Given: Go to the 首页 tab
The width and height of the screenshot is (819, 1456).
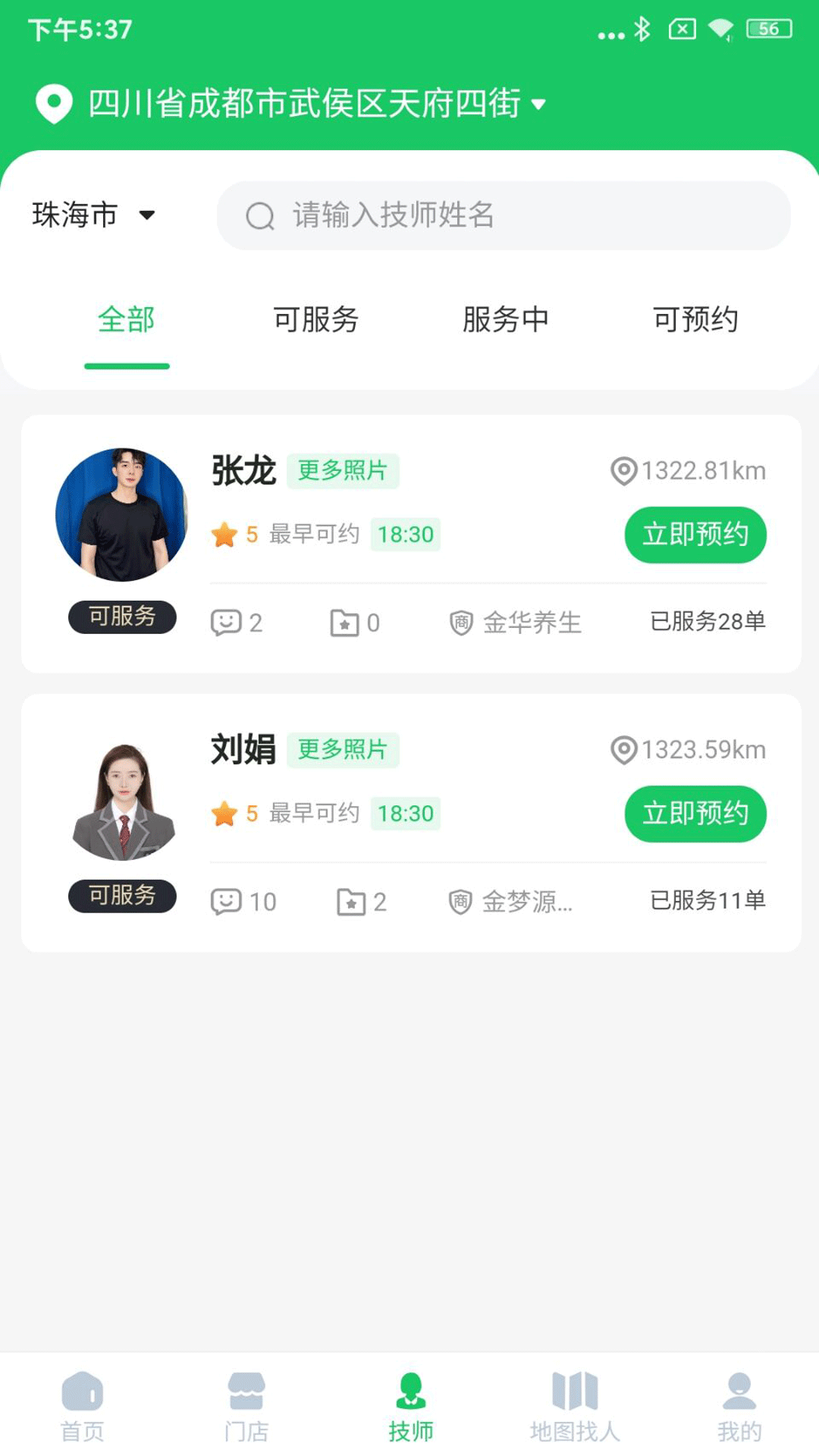Looking at the screenshot, I should pyautogui.click(x=82, y=1407).
